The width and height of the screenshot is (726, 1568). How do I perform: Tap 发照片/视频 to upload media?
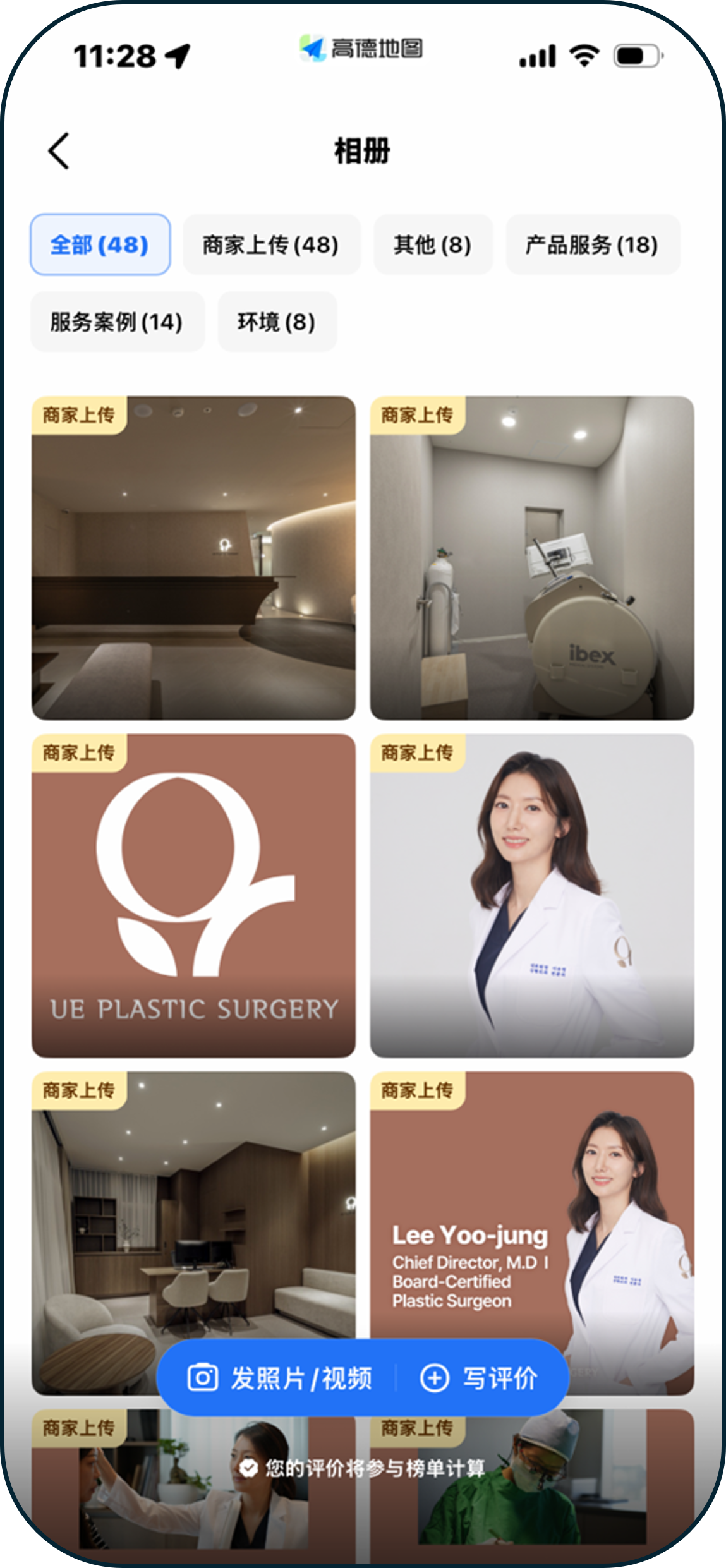281,1378
